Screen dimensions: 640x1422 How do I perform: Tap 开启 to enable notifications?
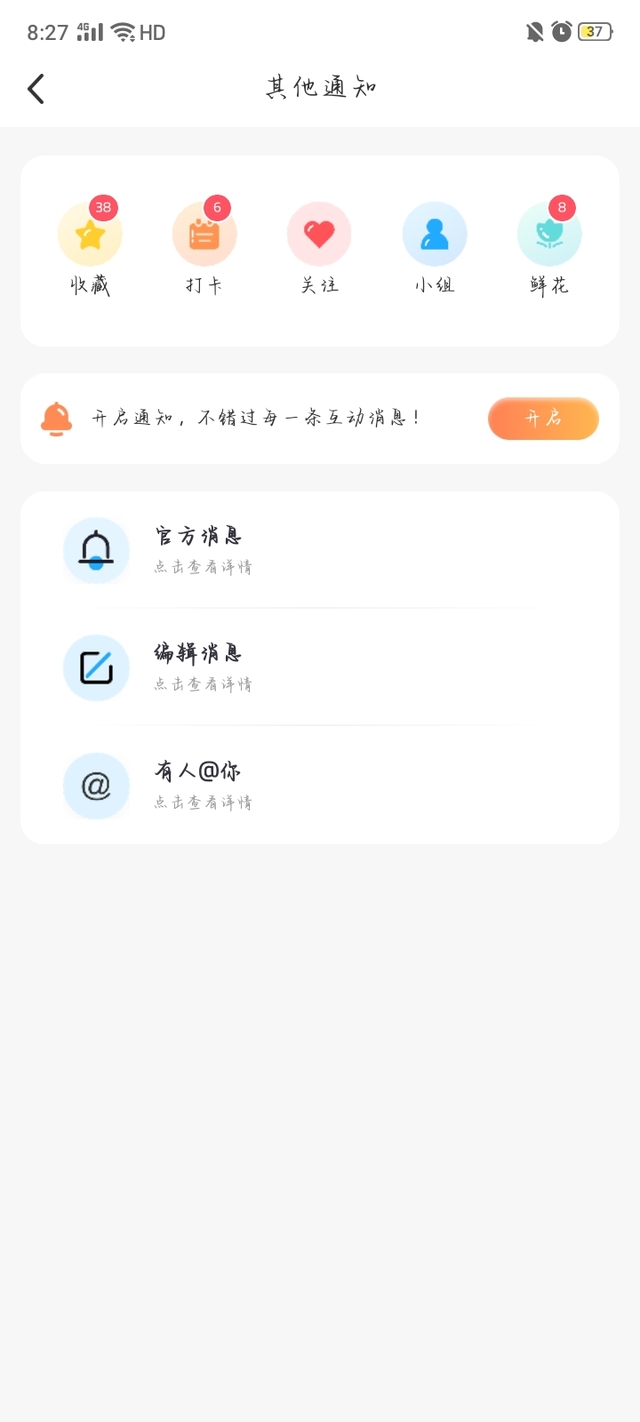click(543, 418)
